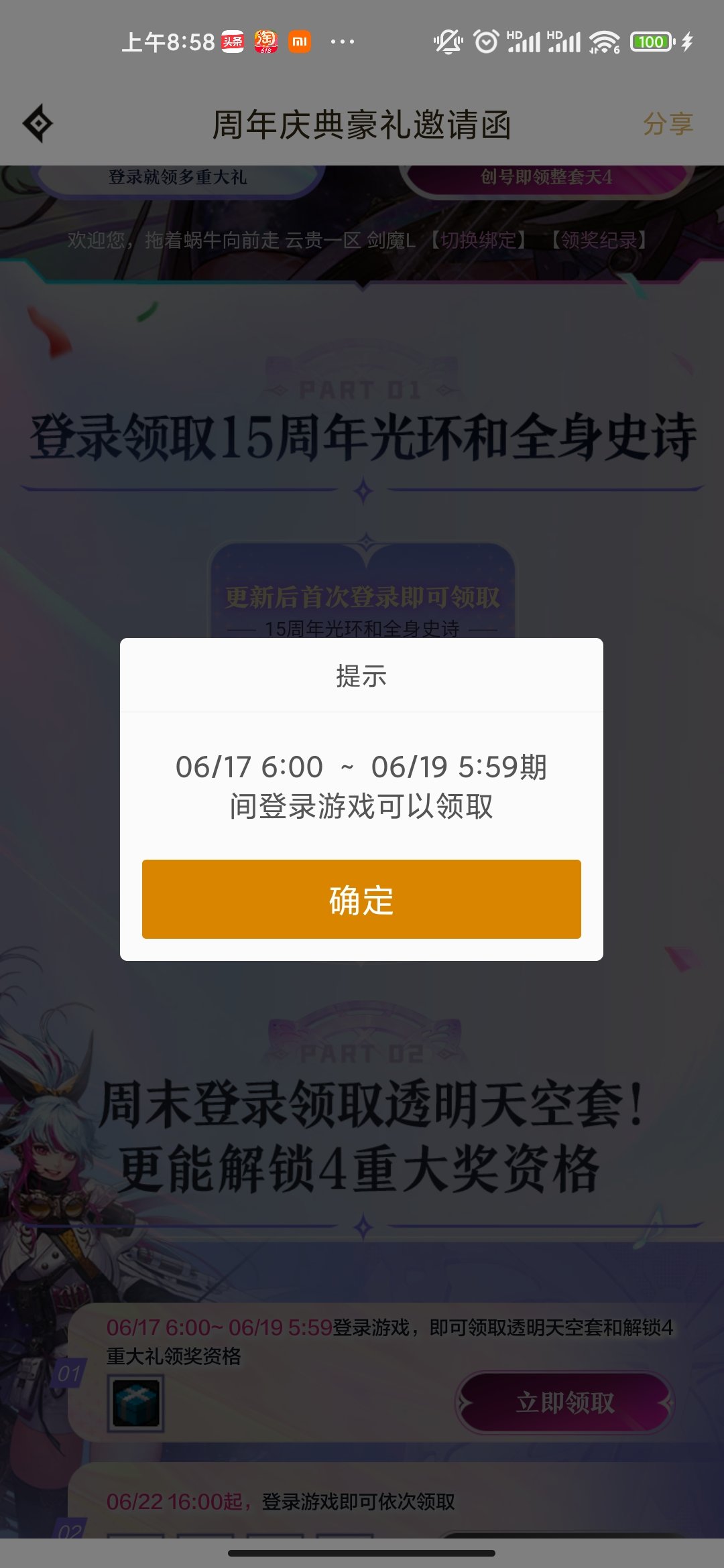Confirm the dialog with 确定
Screen dimensions: 724x1568
361,899
